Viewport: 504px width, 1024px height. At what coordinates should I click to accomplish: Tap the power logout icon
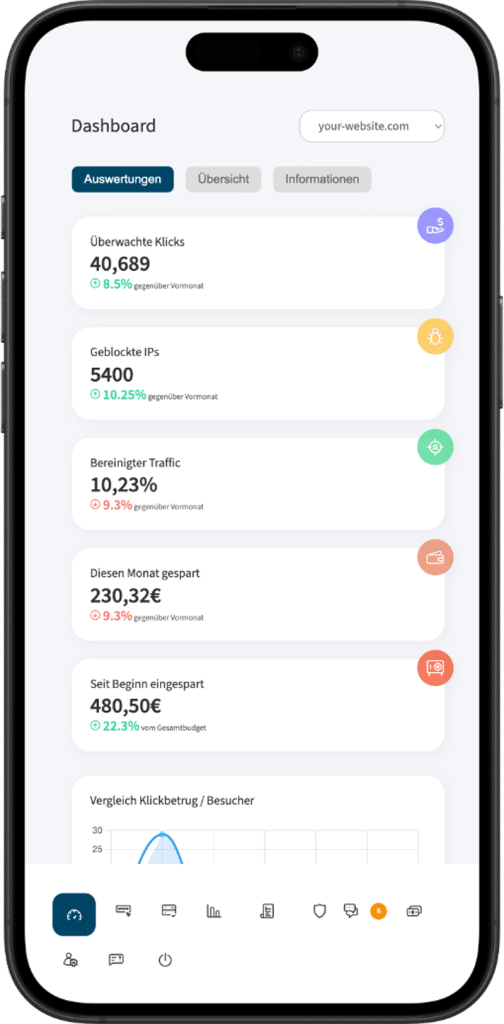(x=165, y=960)
